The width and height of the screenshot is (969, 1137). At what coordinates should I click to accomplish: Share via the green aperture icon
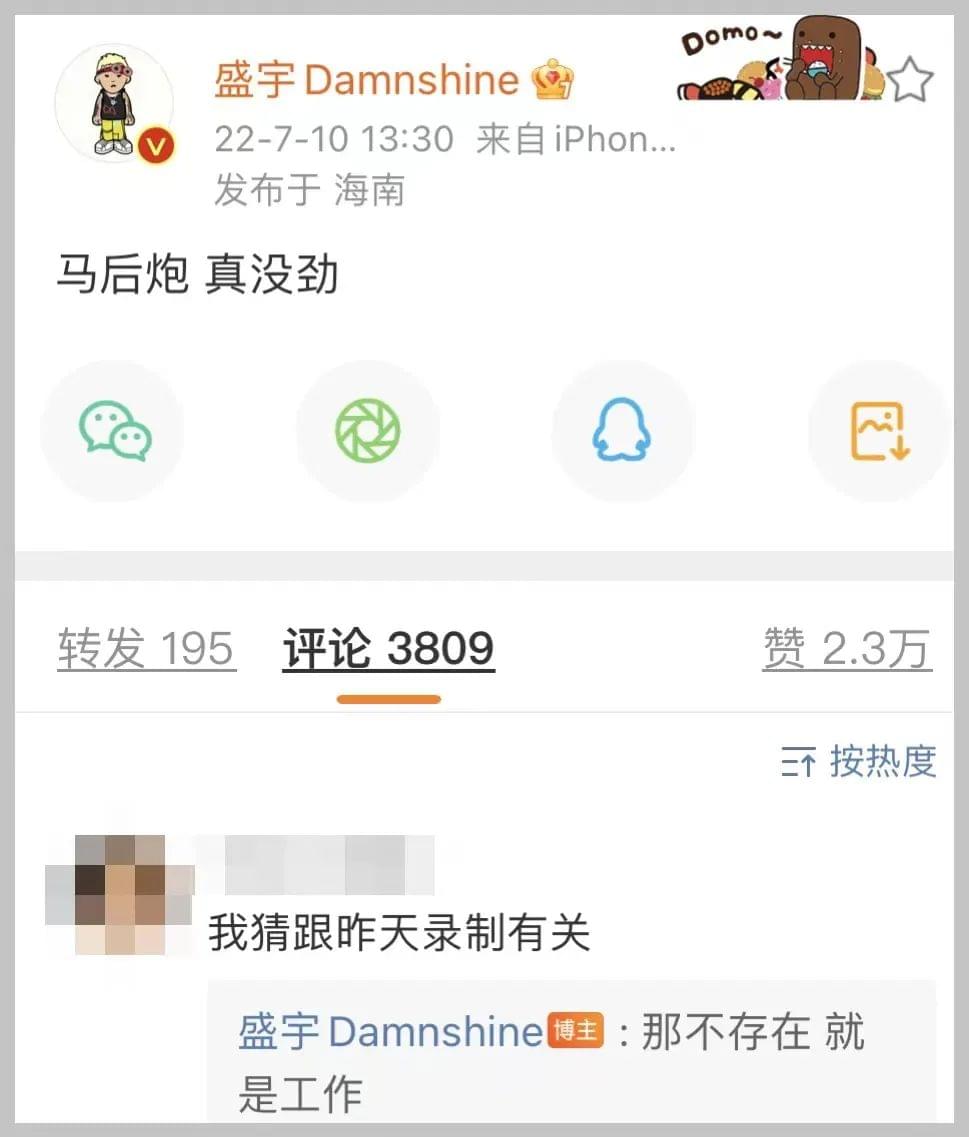point(367,431)
